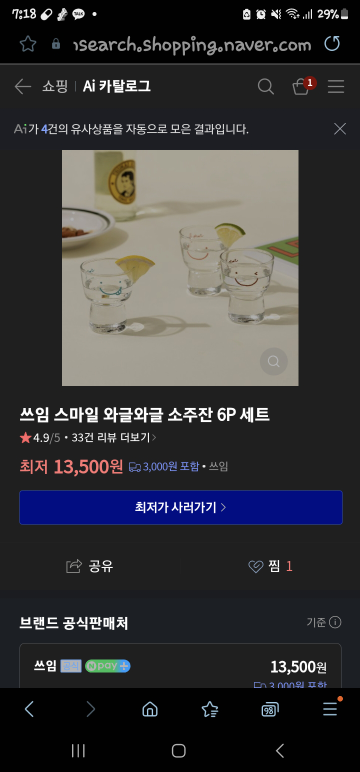Open 33건 리뷰 더보기 link
Screen dimensions: 360x772
click(114, 438)
